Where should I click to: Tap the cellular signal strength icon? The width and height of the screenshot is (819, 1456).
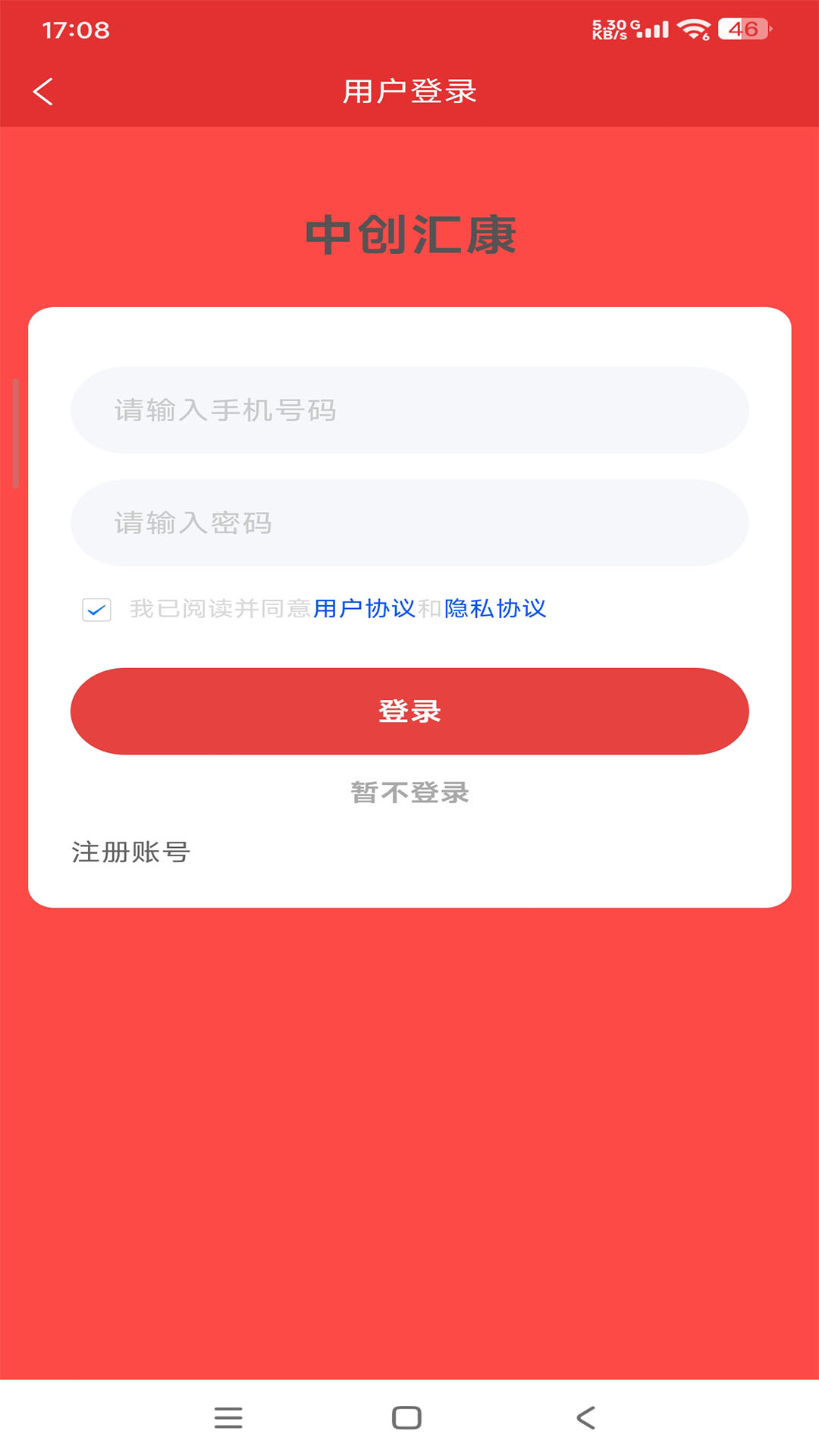click(652, 29)
